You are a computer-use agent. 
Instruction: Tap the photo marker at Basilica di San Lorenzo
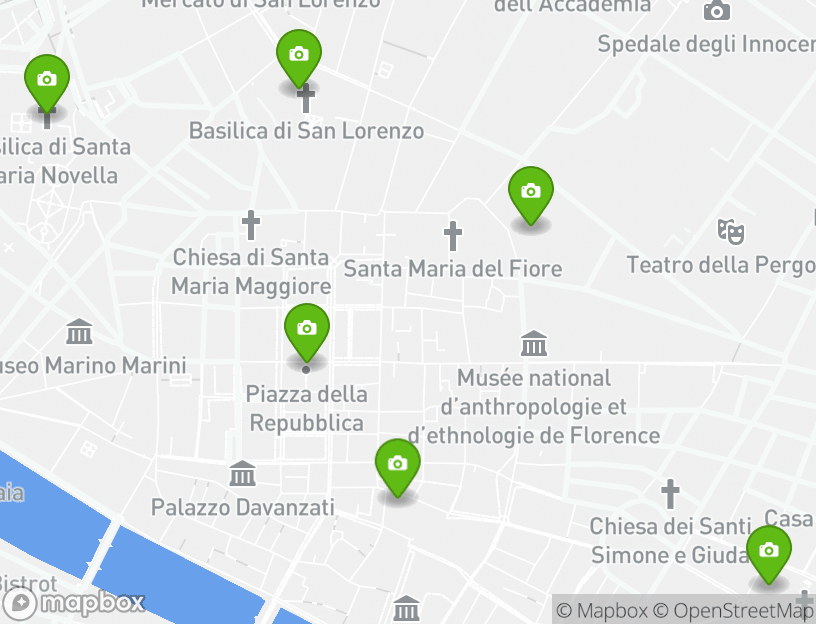coord(298,55)
